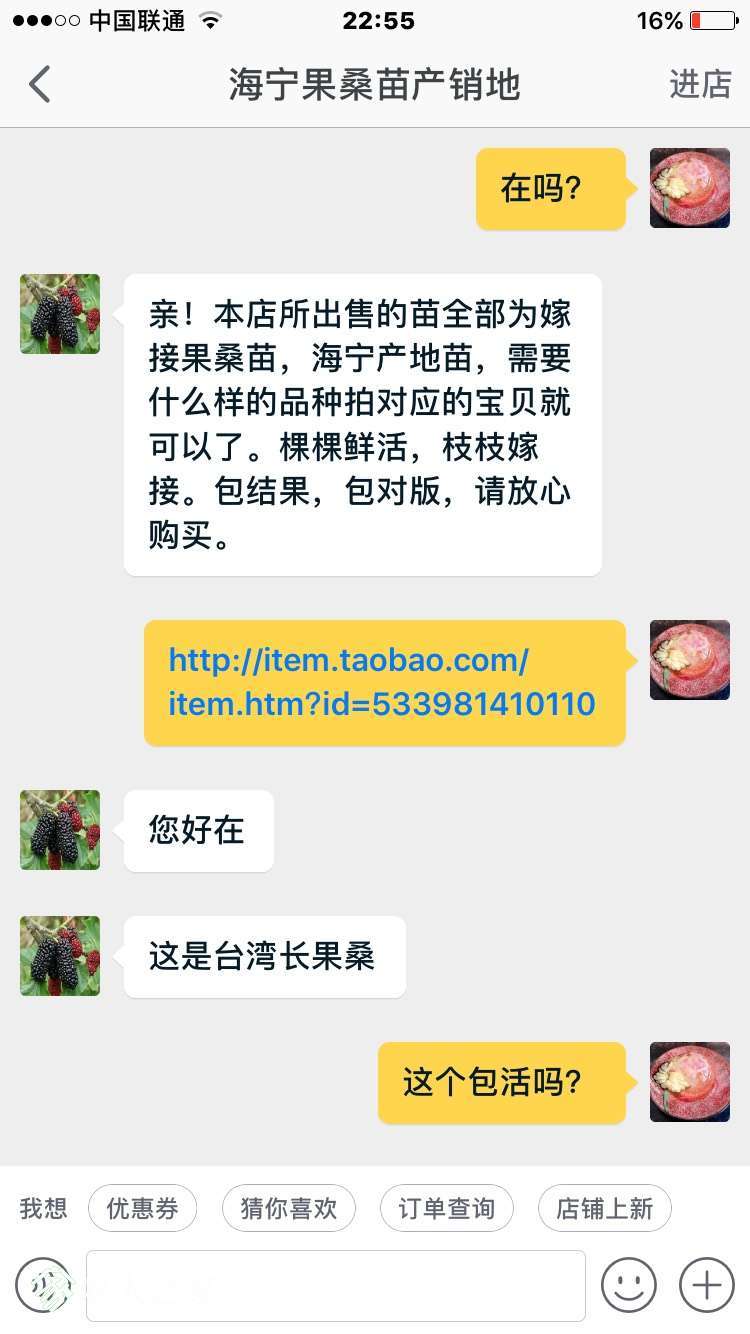Viewport: 750px width, 1334px height.
Task: Focus the message text field
Action: (x=336, y=1285)
